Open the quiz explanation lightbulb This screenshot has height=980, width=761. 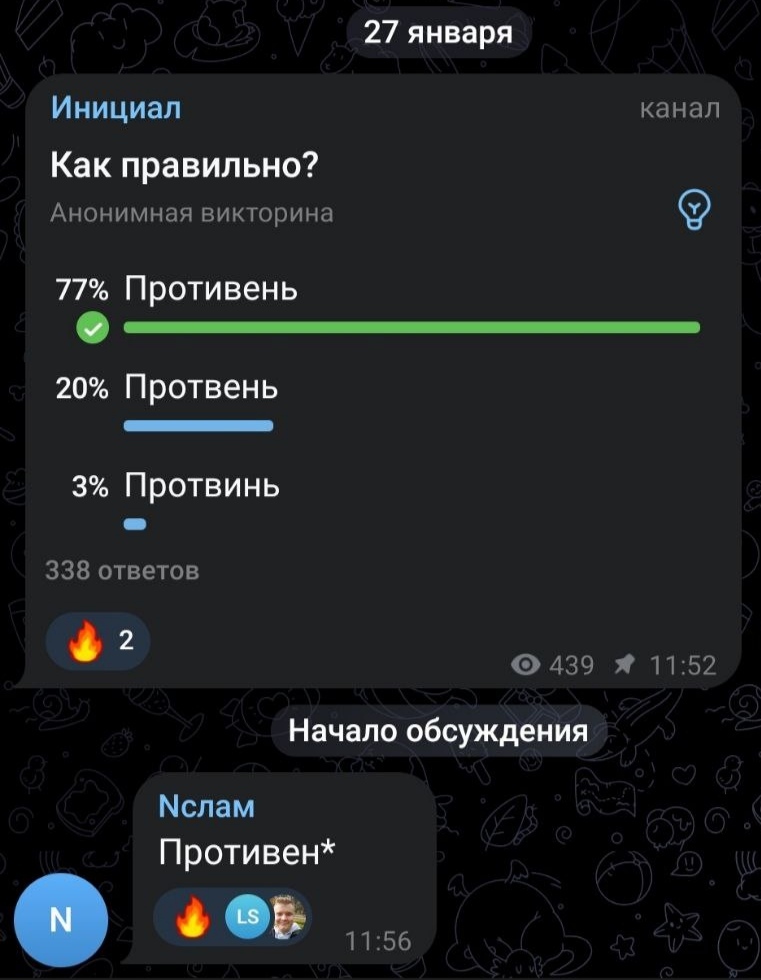point(695,210)
